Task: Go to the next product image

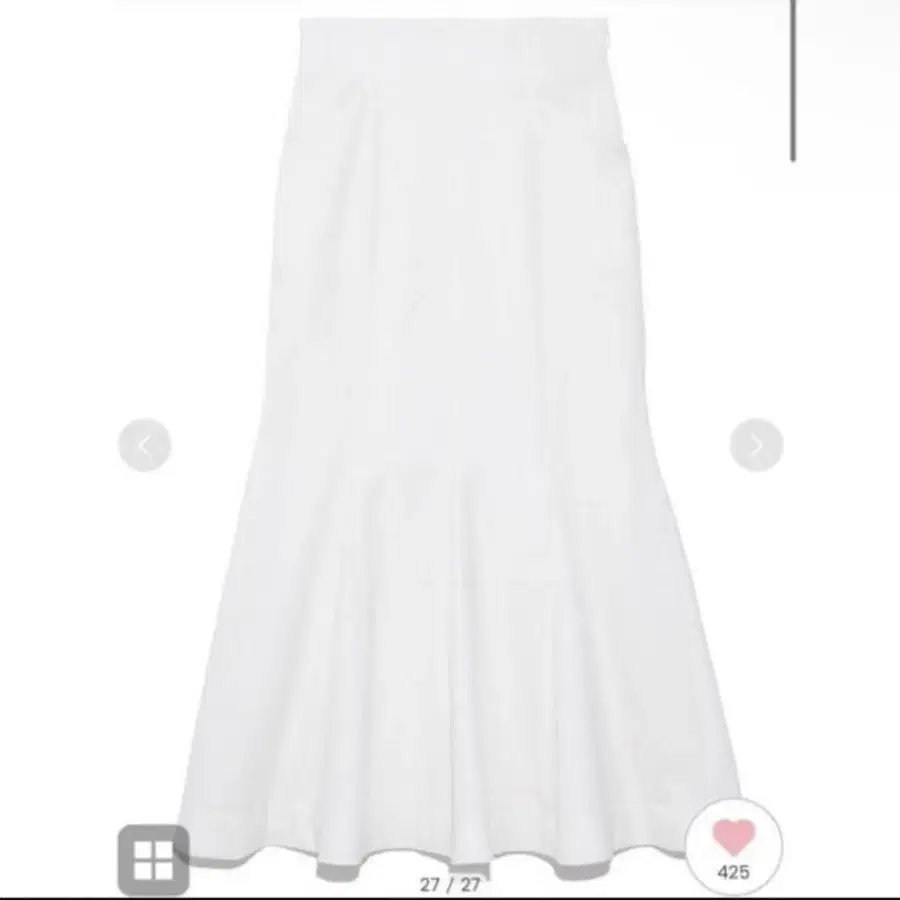Action: (756, 445)
